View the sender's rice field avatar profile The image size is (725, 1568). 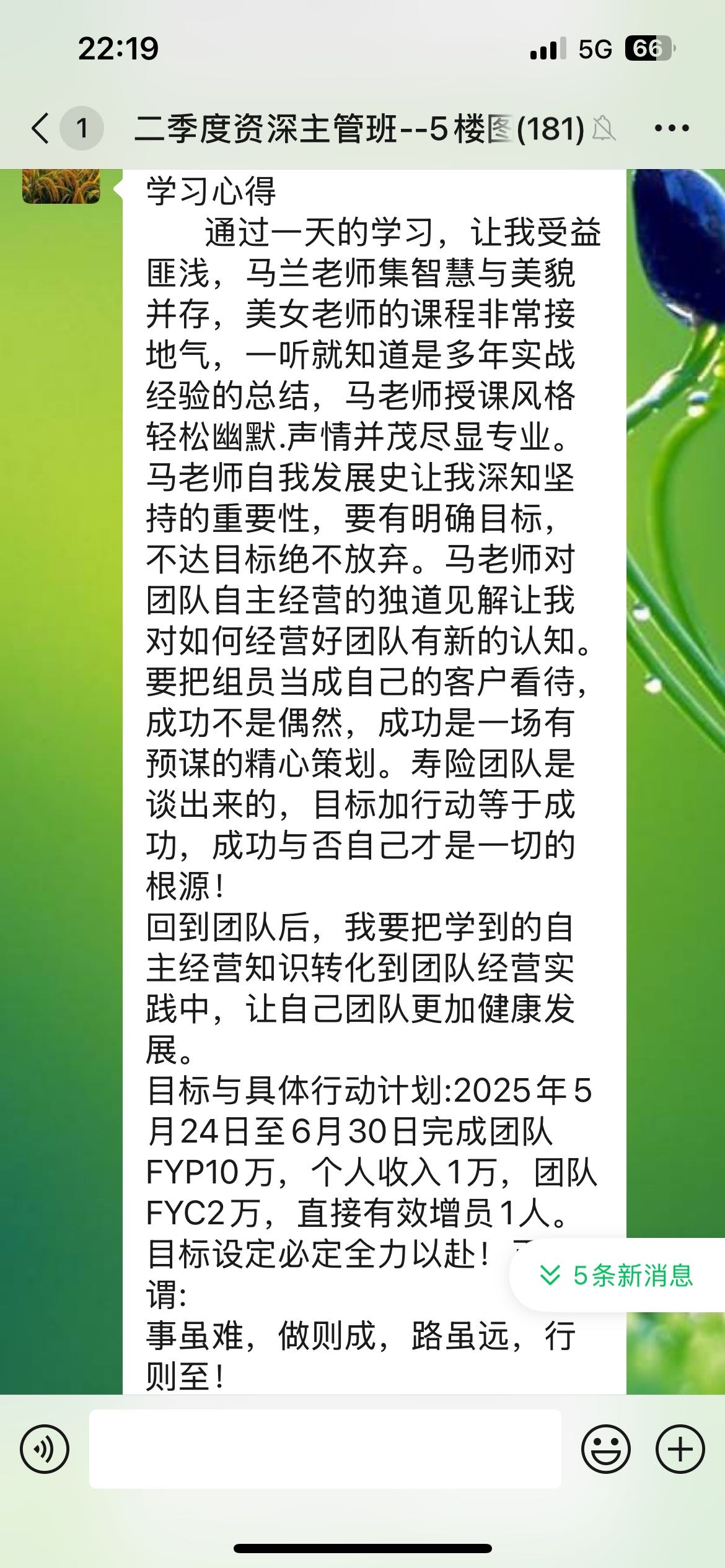[61, 185]
